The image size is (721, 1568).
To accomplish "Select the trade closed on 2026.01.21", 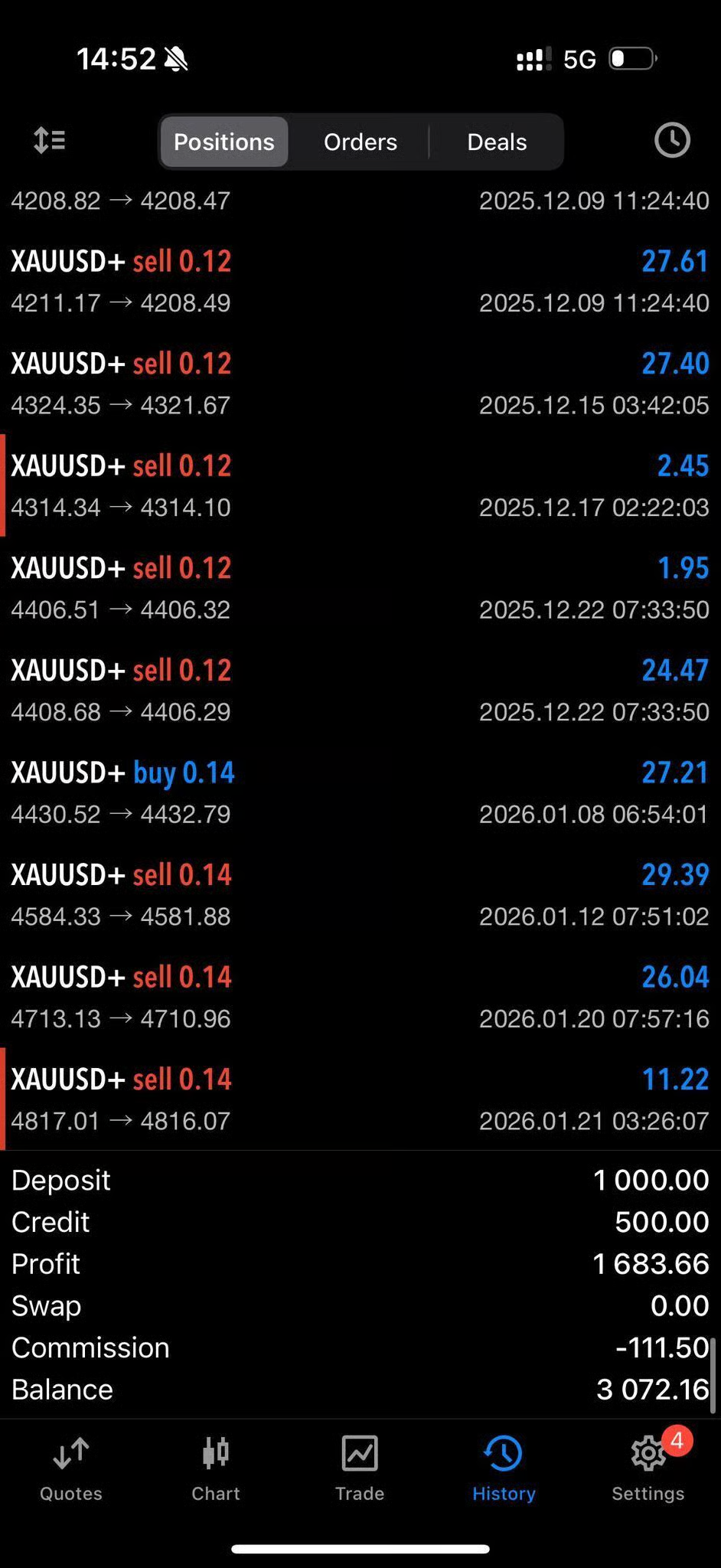I will point(360,1099).
